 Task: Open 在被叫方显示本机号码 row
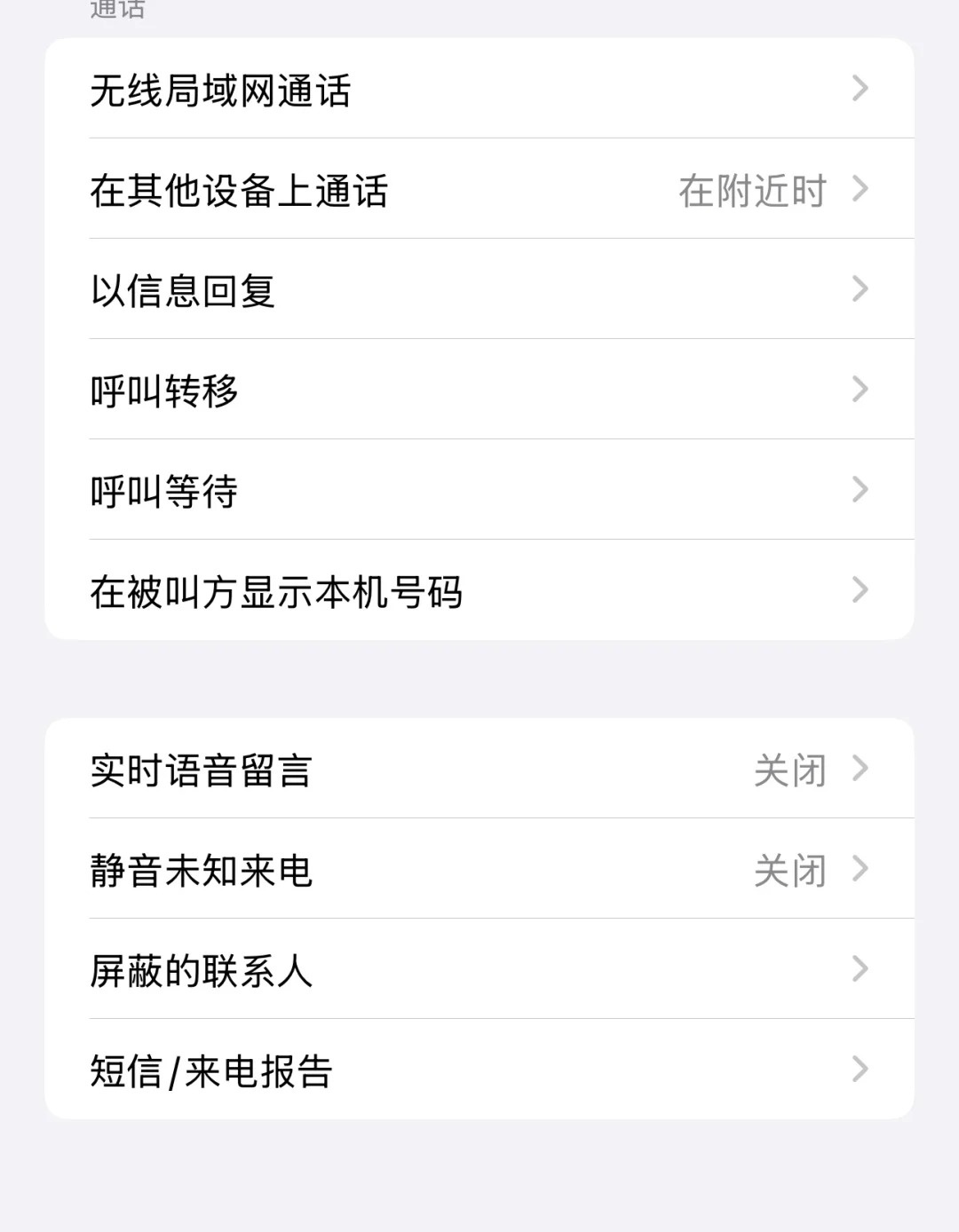click(479, 590)
